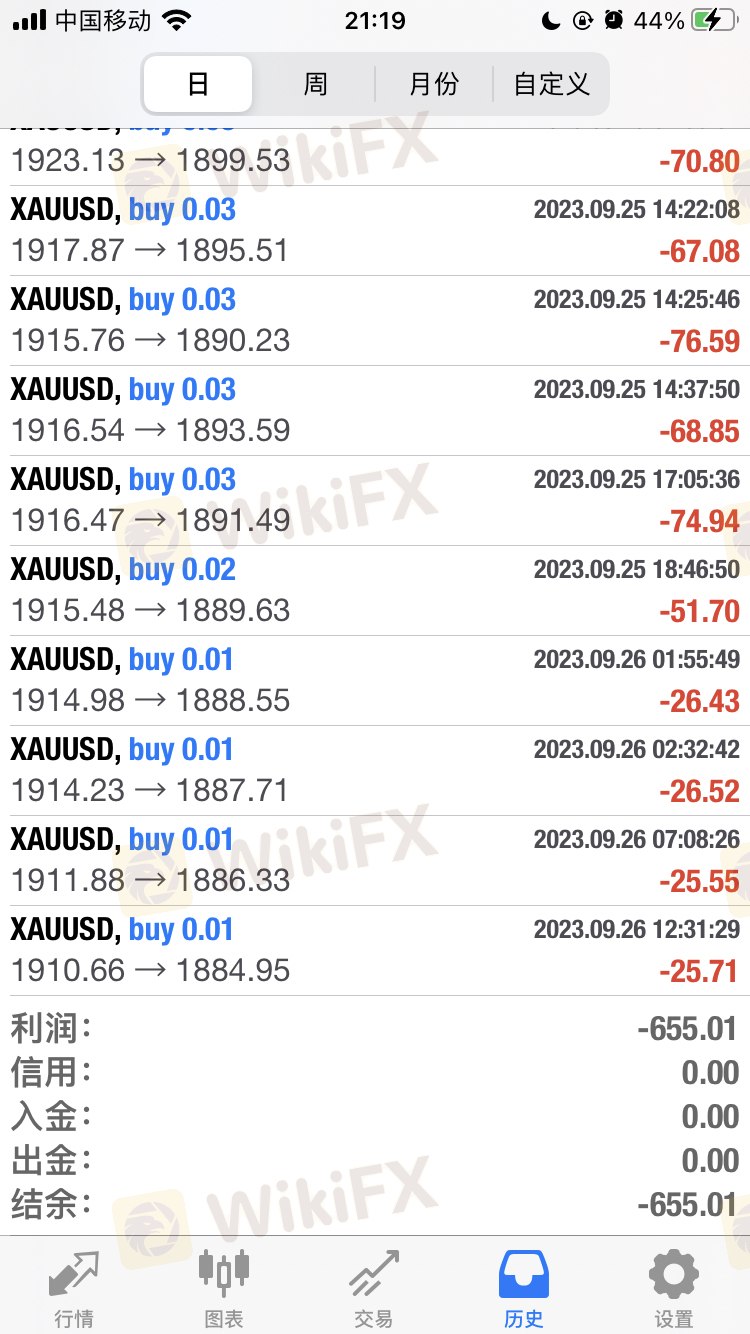
Task: Open the 行情 quotes tab
Action: pyautogui.click(x=75, y=1288)
